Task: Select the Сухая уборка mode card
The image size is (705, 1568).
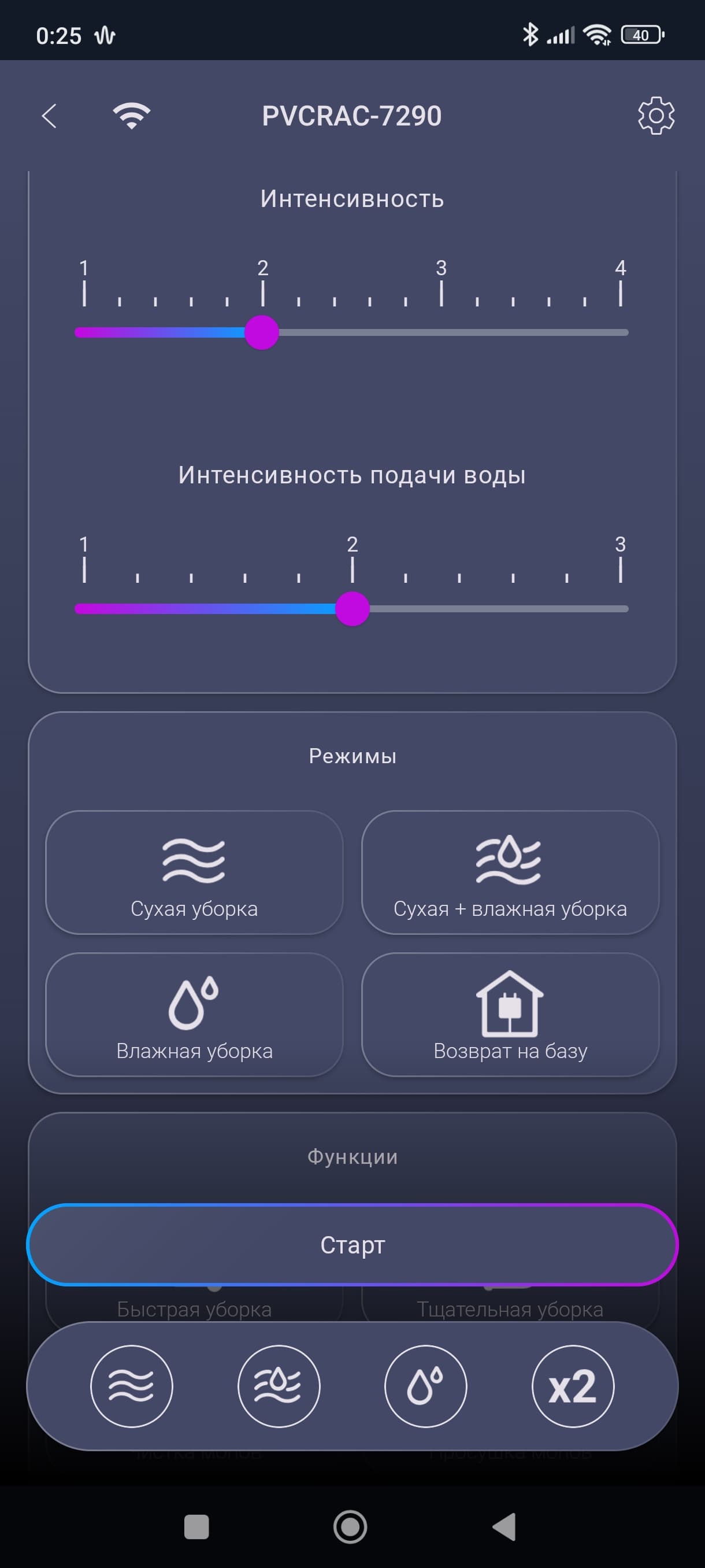Action: (x=194, y=872)
